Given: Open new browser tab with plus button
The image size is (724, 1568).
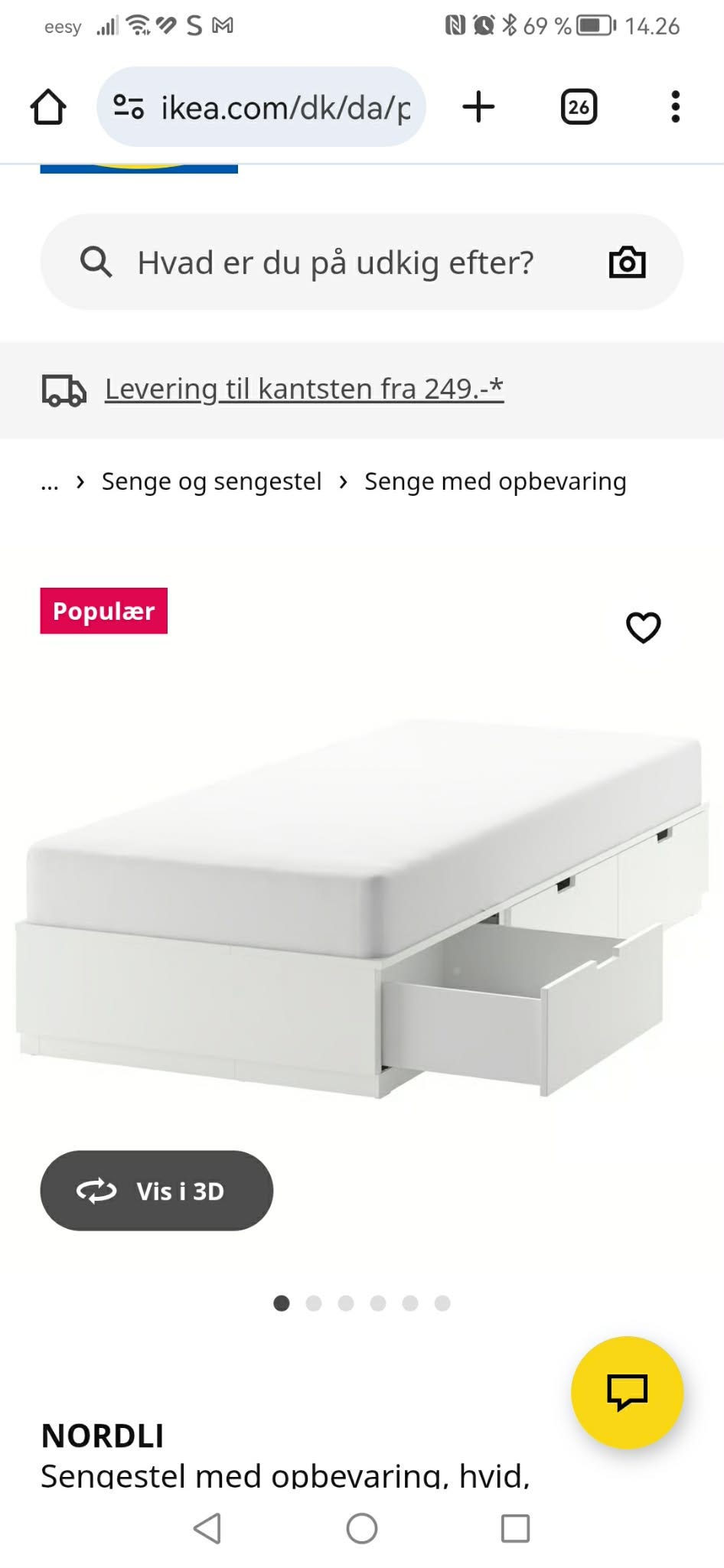Looking at the screenshot, I should click(x=478, y=107).
